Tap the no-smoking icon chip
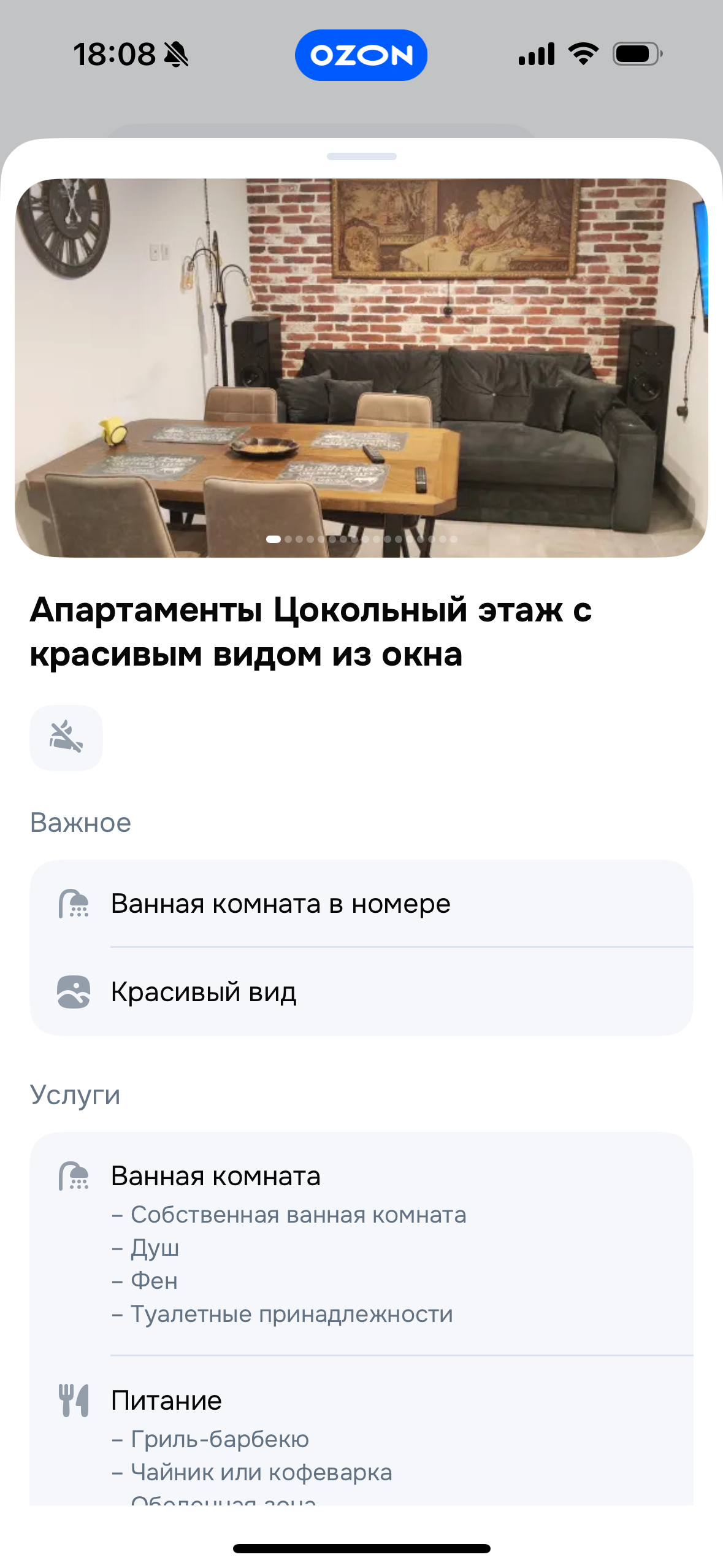 coord(66,737)
